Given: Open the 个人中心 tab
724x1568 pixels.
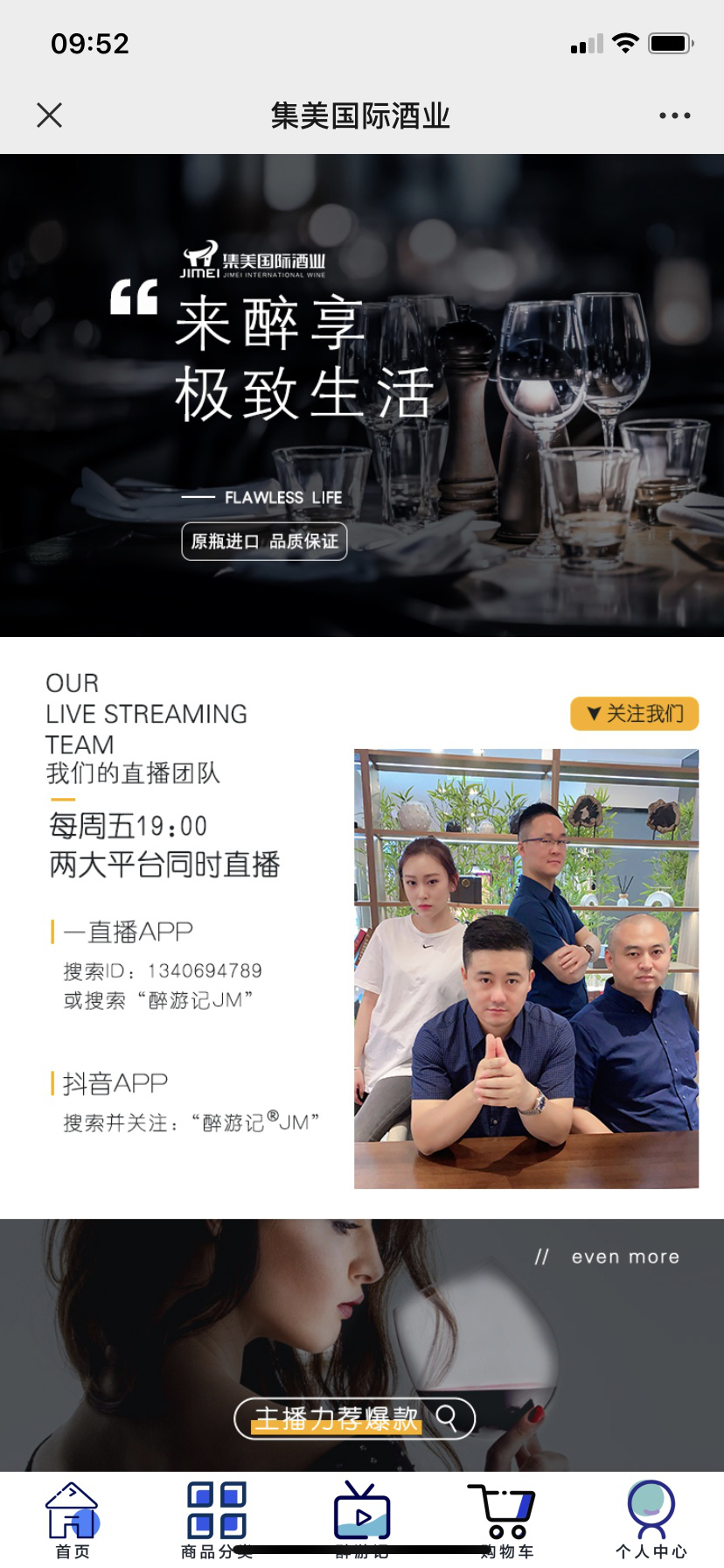Looking at the screenshot, I should (651, 1519).
